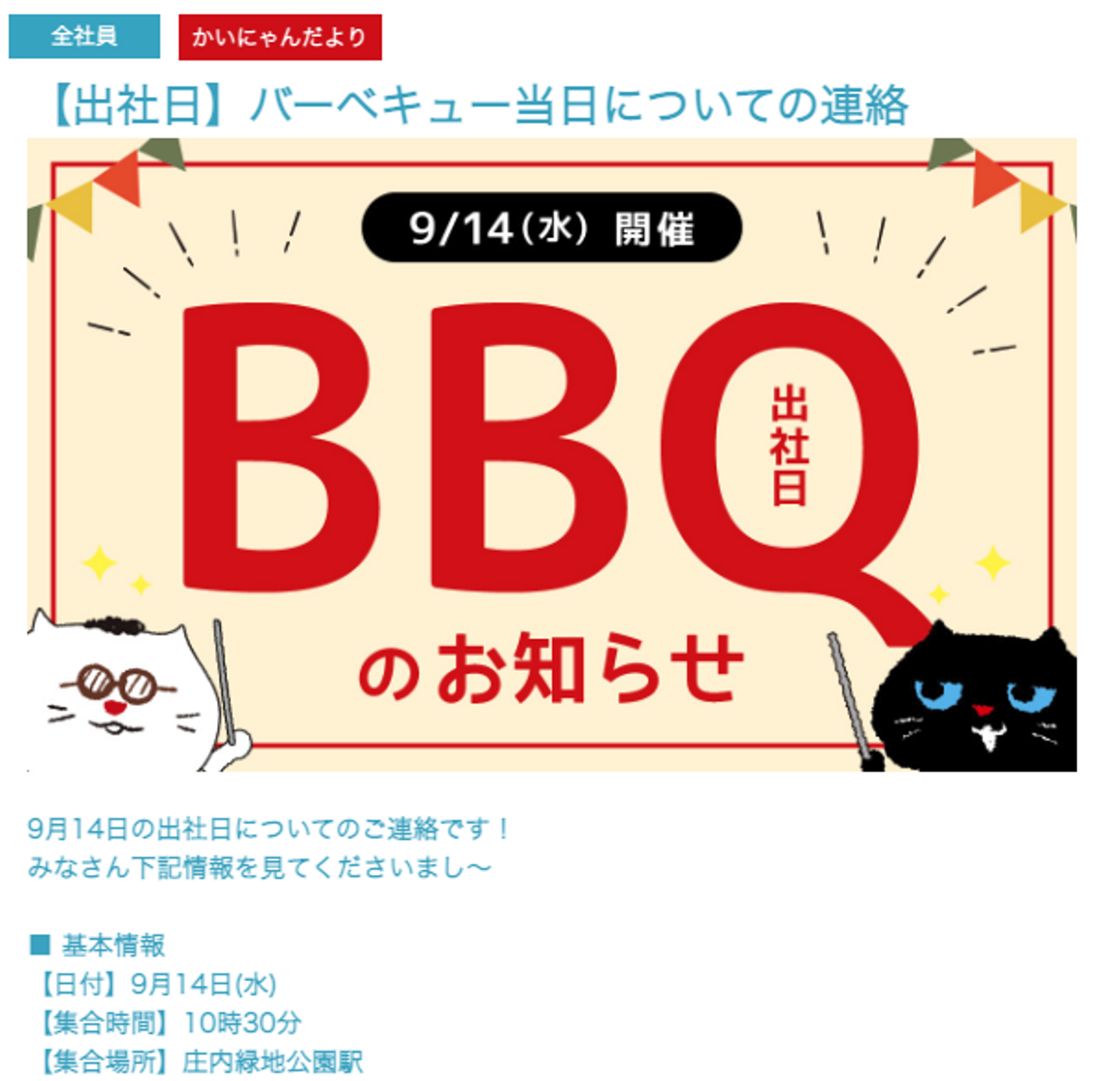The height and width of the screenshot is (1081, 1120).
Task: Open the BBQ announcement banner image
Action: (551, 455)
